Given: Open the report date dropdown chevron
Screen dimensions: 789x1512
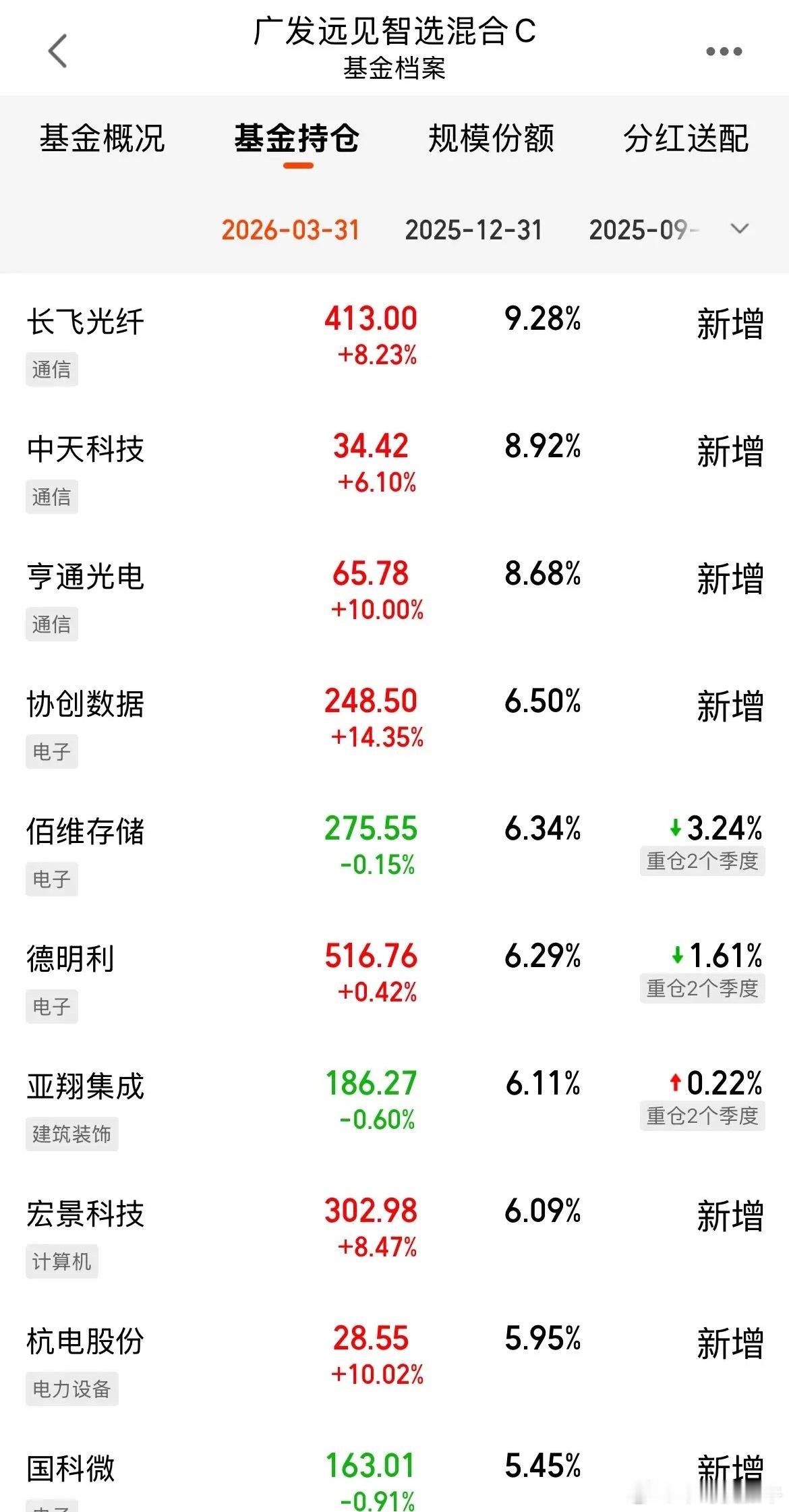Looking at the screenshot, I should pyautogui.click(x=739, y=229).
